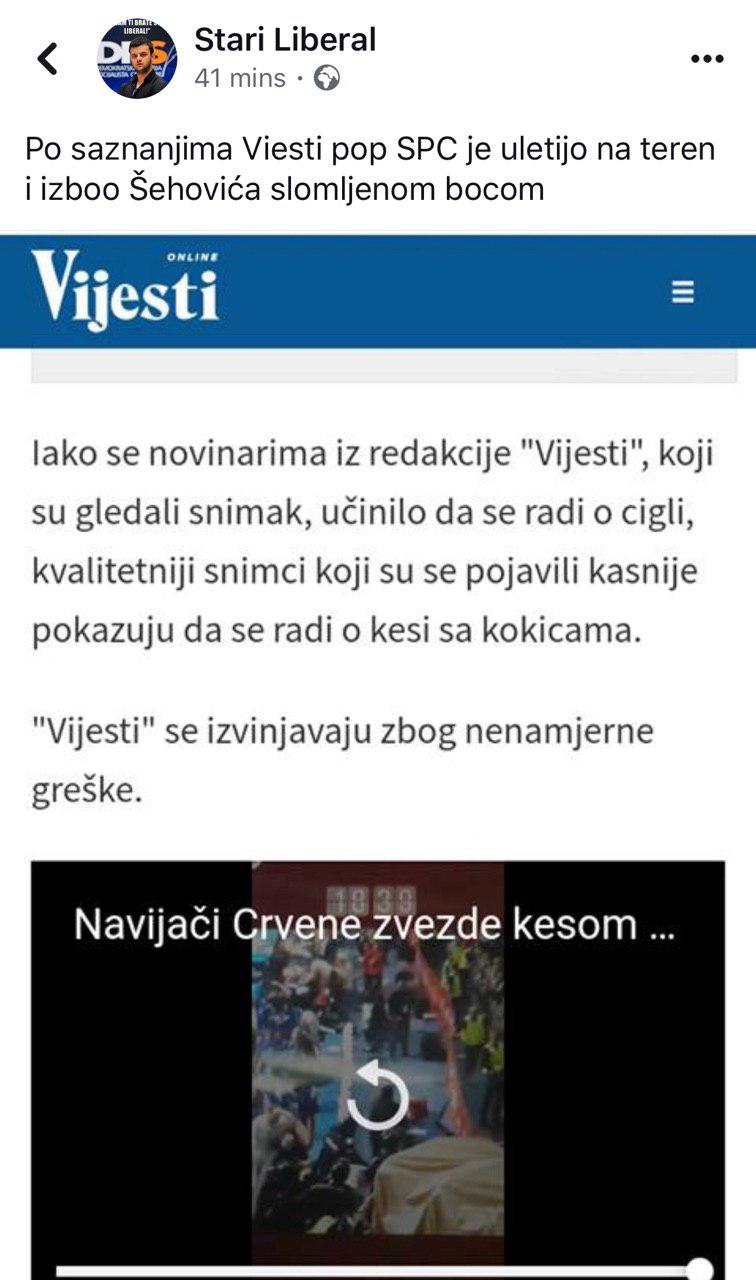
Task: Open Stari Liberal's profile picture
Action: [x=138, y=59]
